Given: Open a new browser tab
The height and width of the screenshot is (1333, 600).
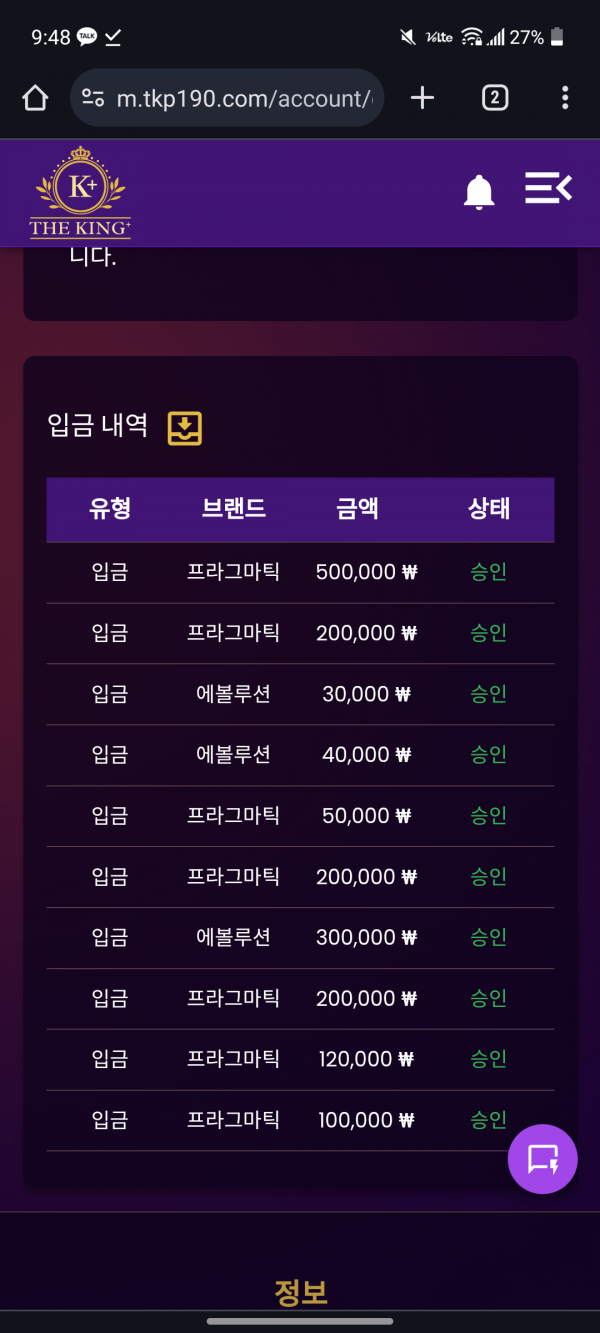Looking at the screenshot, I should (x=423, y=97).
